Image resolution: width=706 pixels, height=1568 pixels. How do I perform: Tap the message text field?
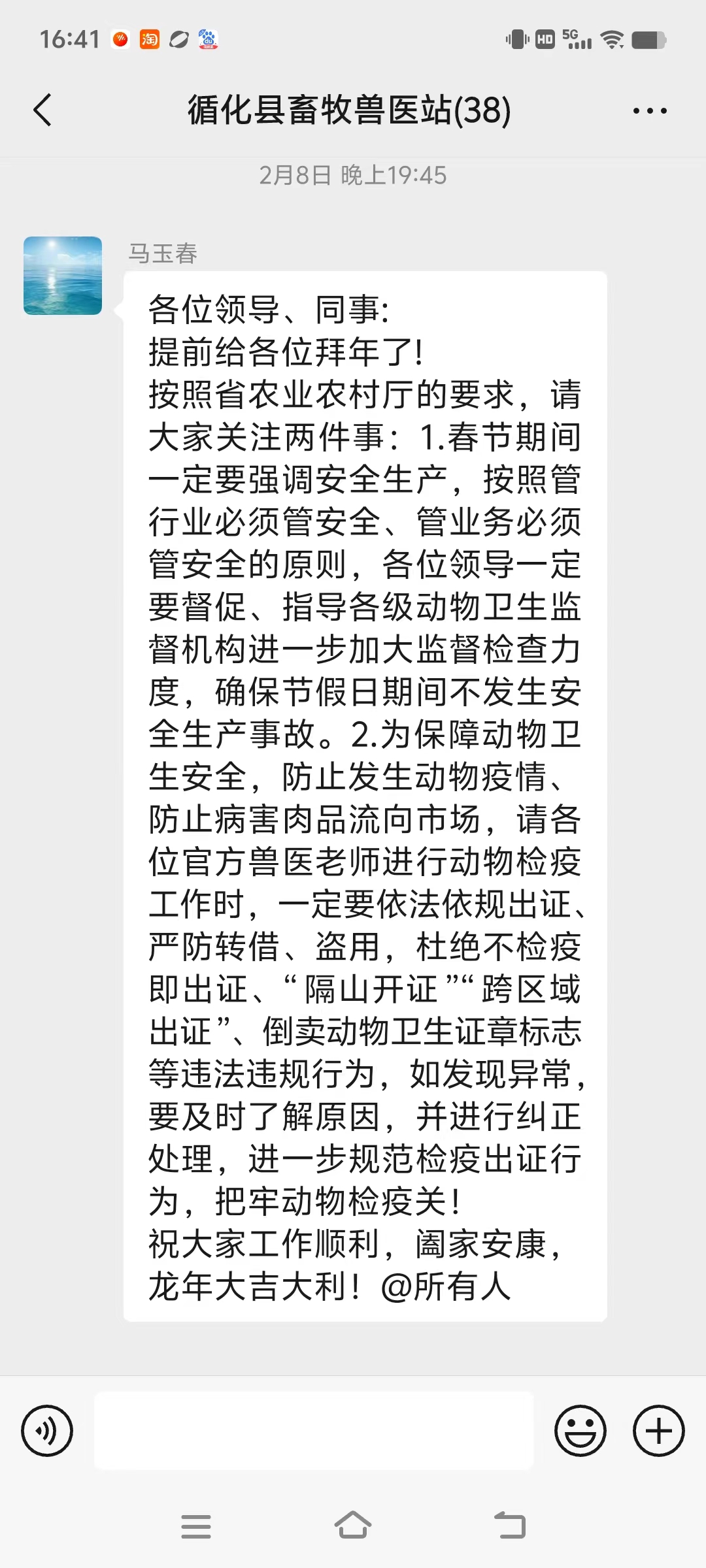(314, 1431)
